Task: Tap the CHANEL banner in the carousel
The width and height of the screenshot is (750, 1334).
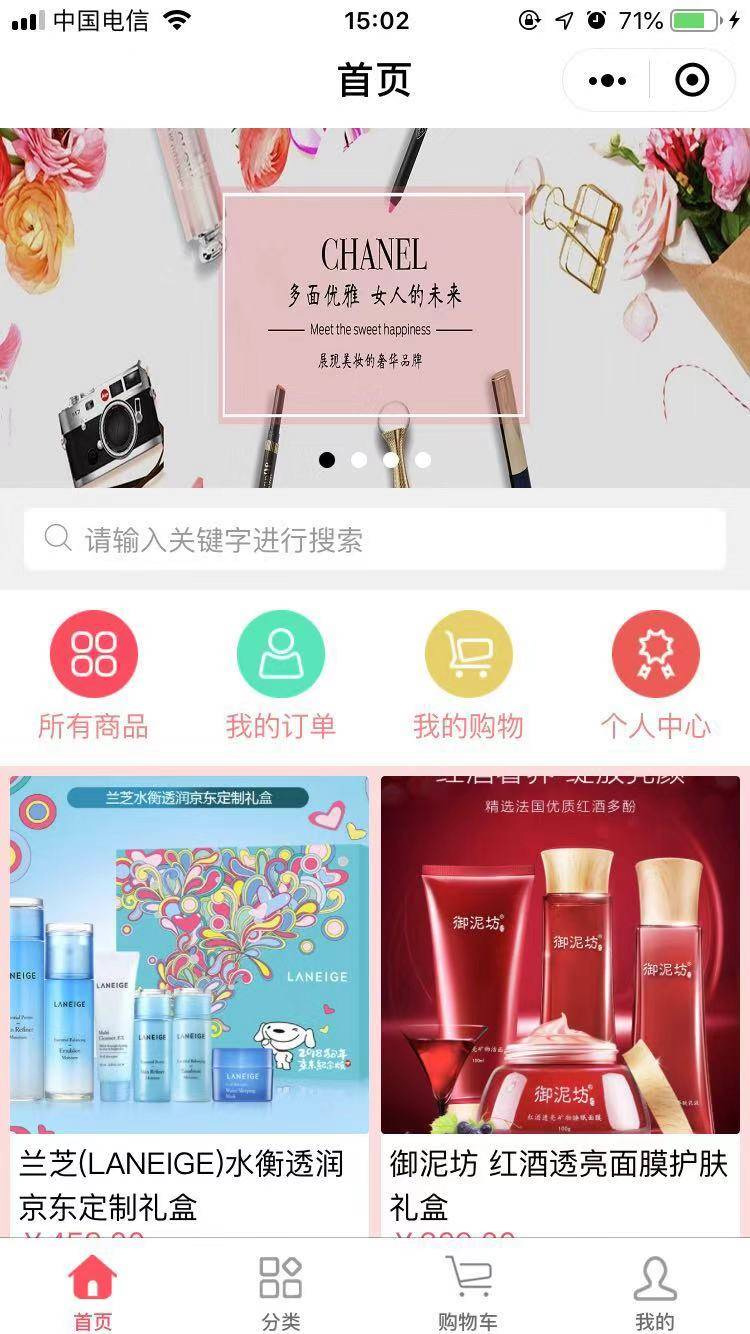Action: coord(375,300)
